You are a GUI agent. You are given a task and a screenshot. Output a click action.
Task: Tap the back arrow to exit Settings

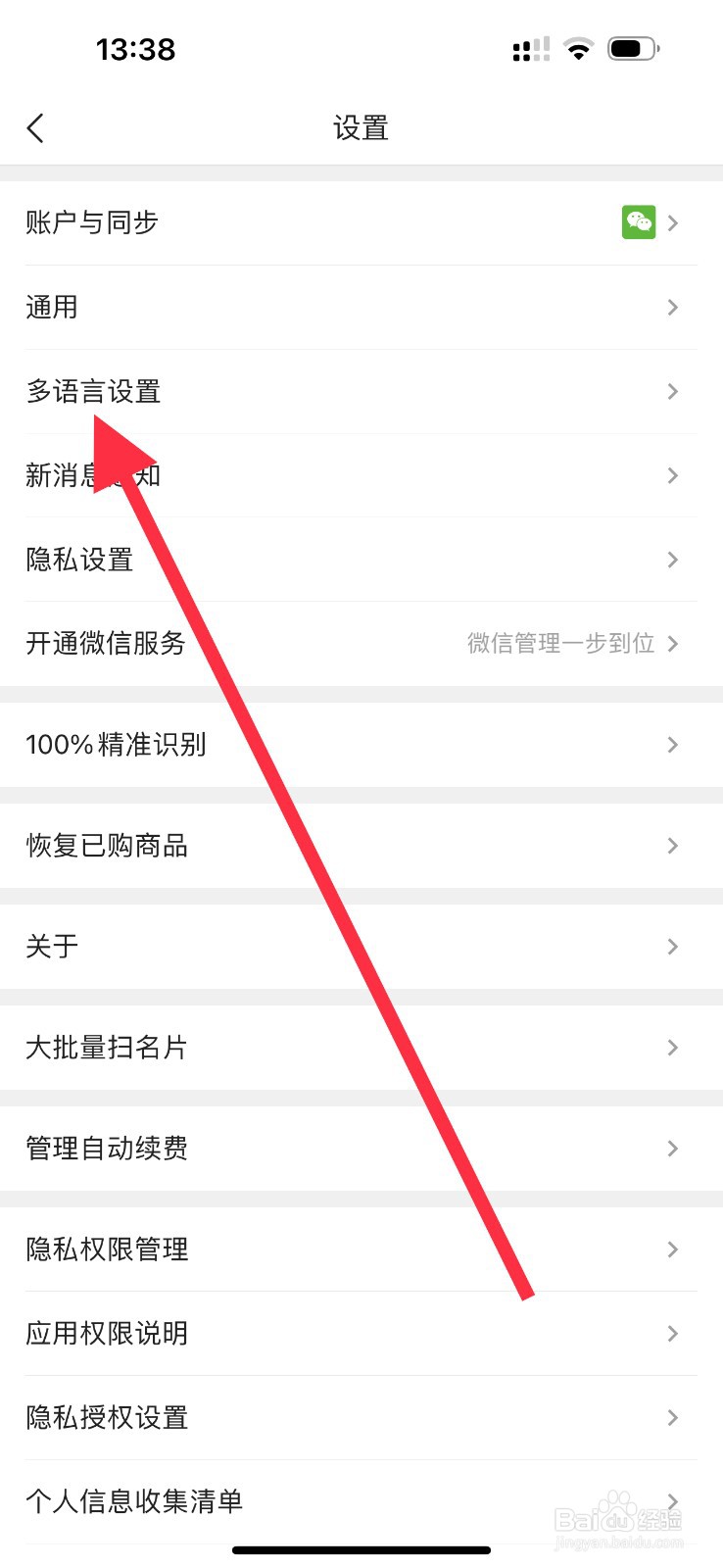click(x=35, y=127)
